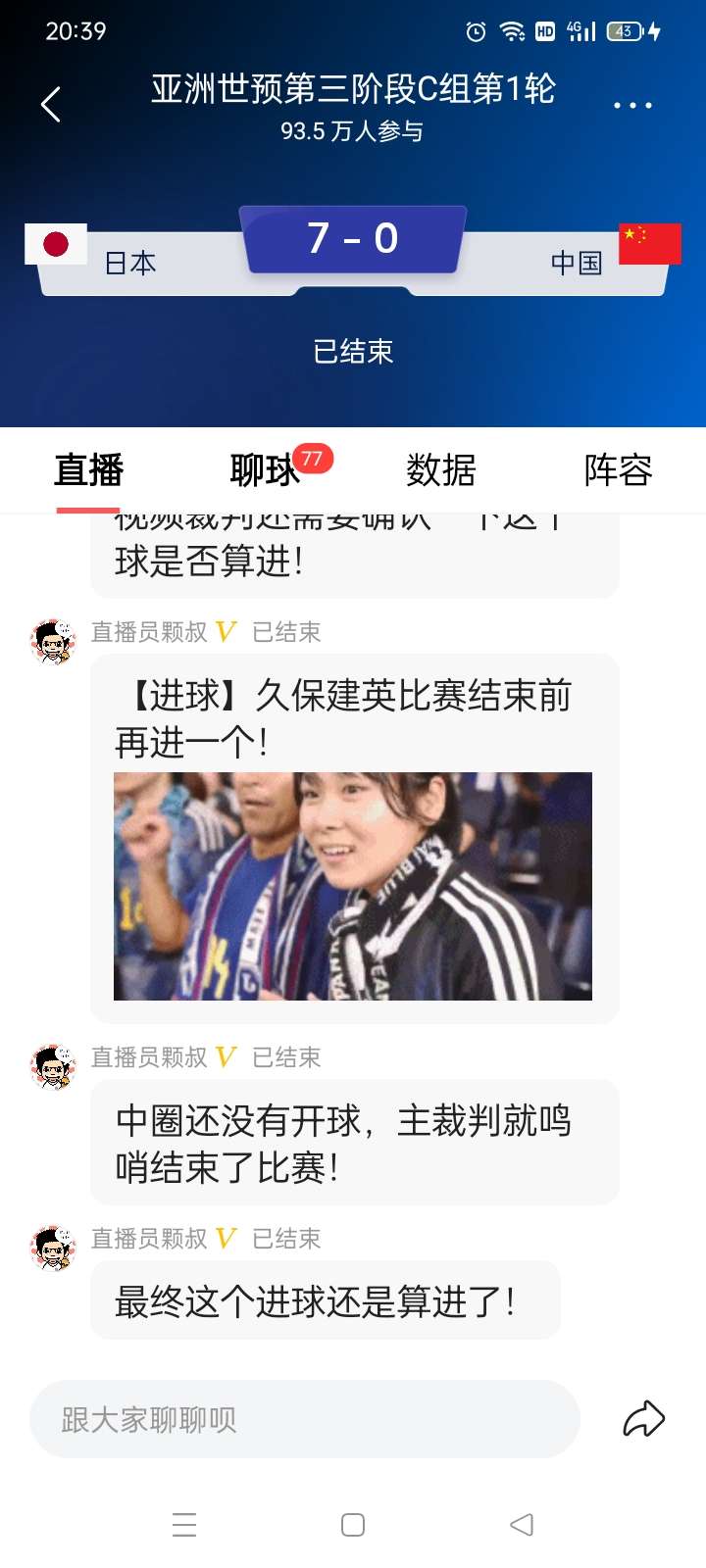The image size is (706, 1568).
Task: Open the three-dot overflow menu
Action: pos(632,105)
